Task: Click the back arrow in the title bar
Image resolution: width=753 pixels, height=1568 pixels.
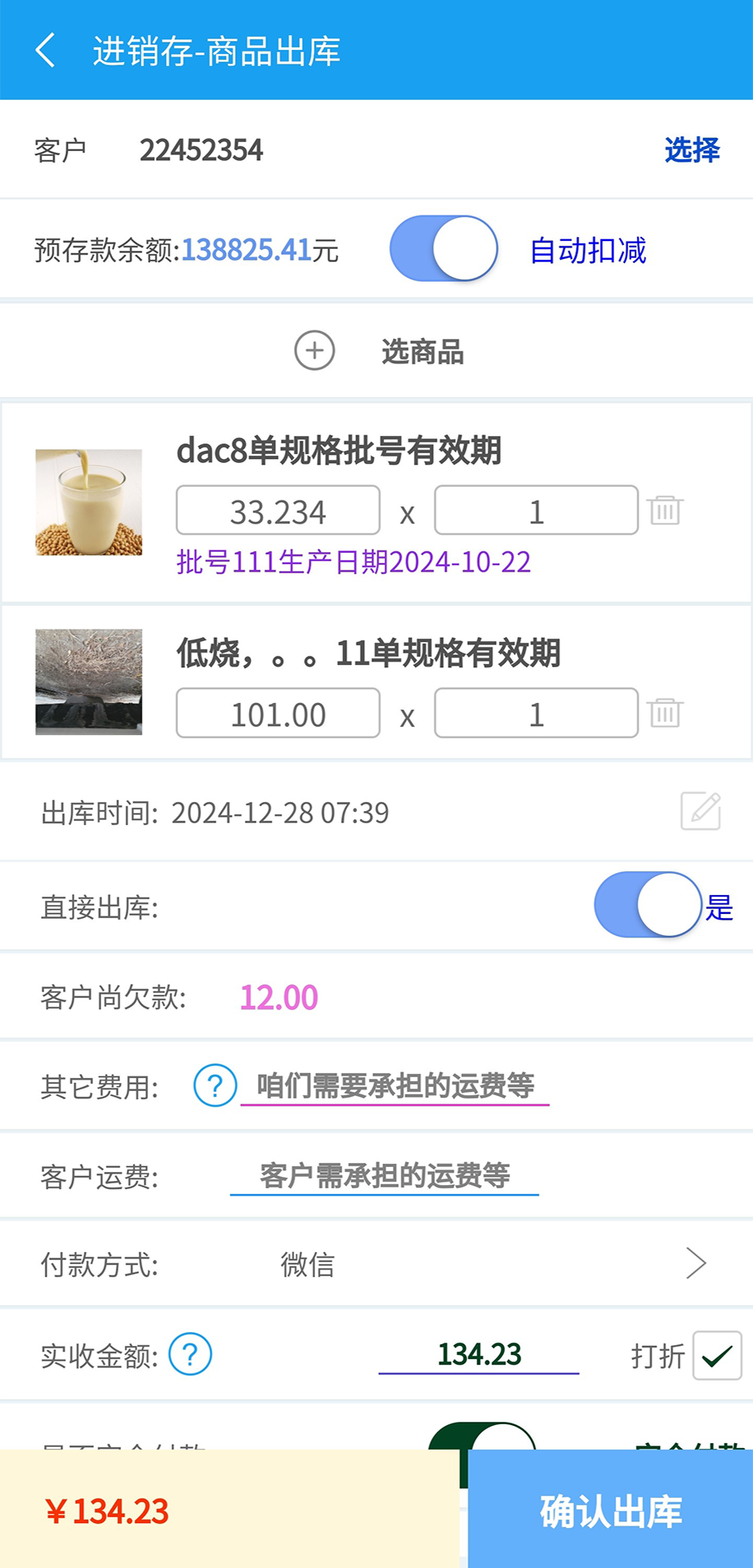Action: pyautogui.click(x=47, y=50)
